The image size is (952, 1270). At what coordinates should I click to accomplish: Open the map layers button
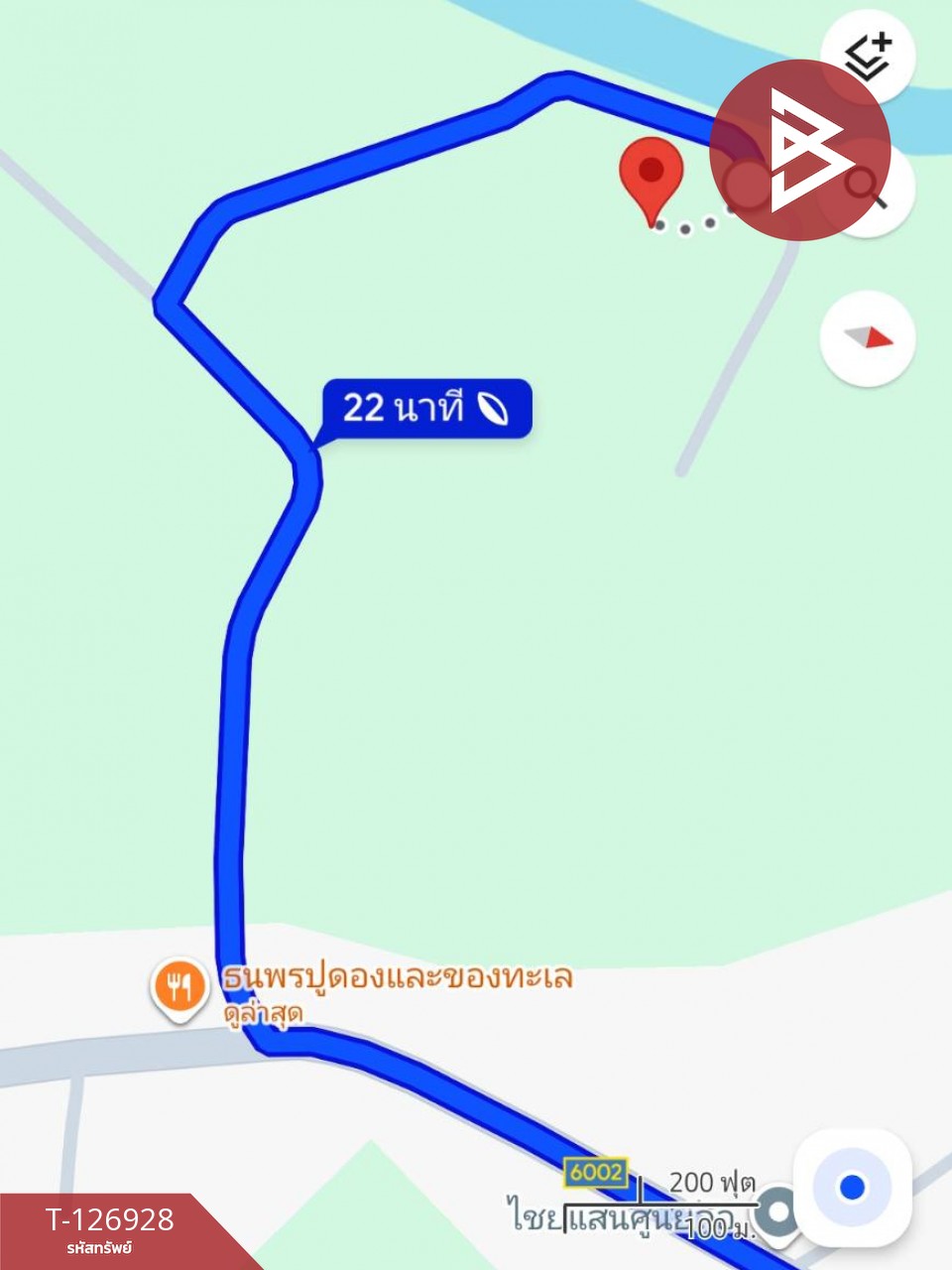[x=869, y=57]
